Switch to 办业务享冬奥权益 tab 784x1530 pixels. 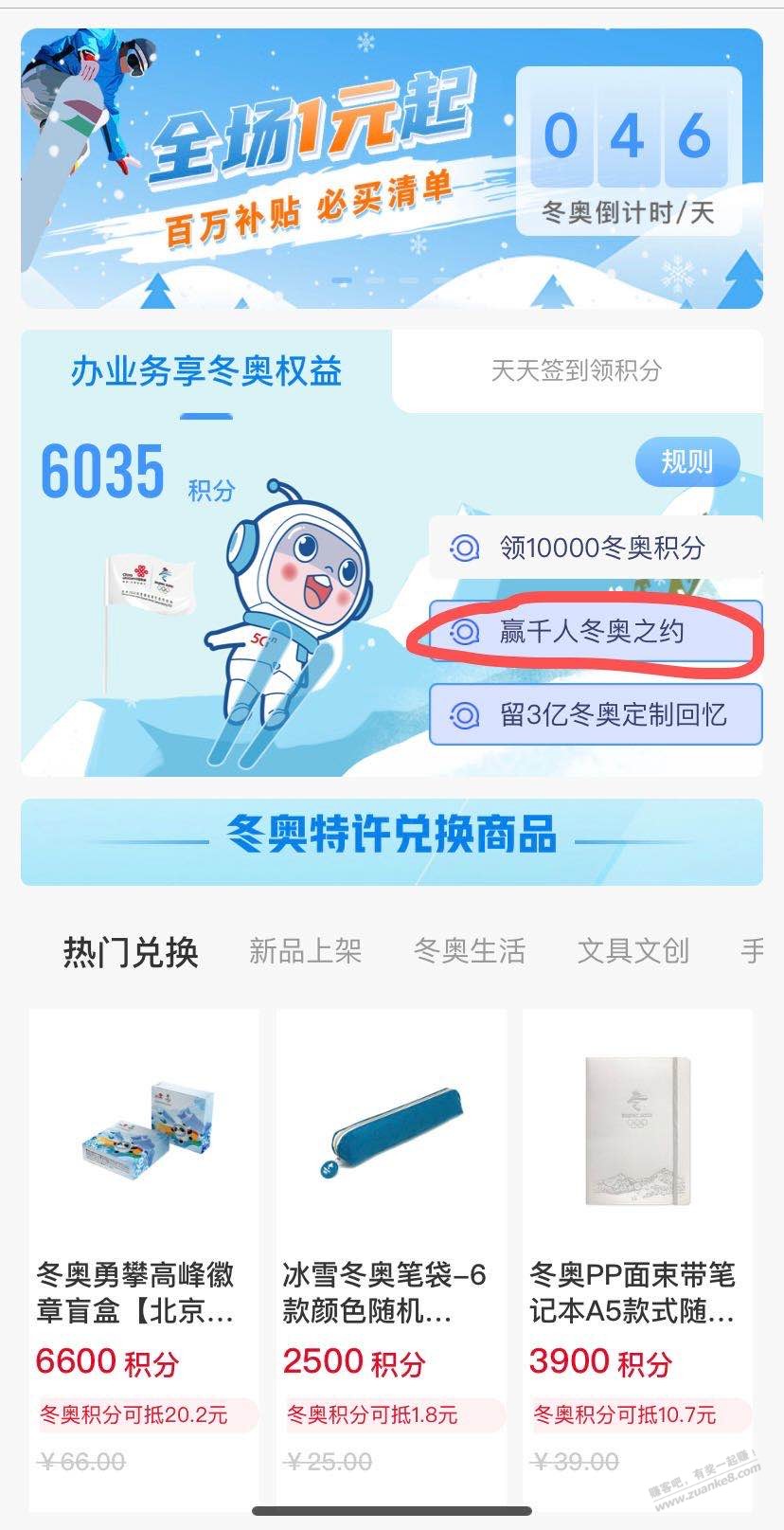(206, 371)
